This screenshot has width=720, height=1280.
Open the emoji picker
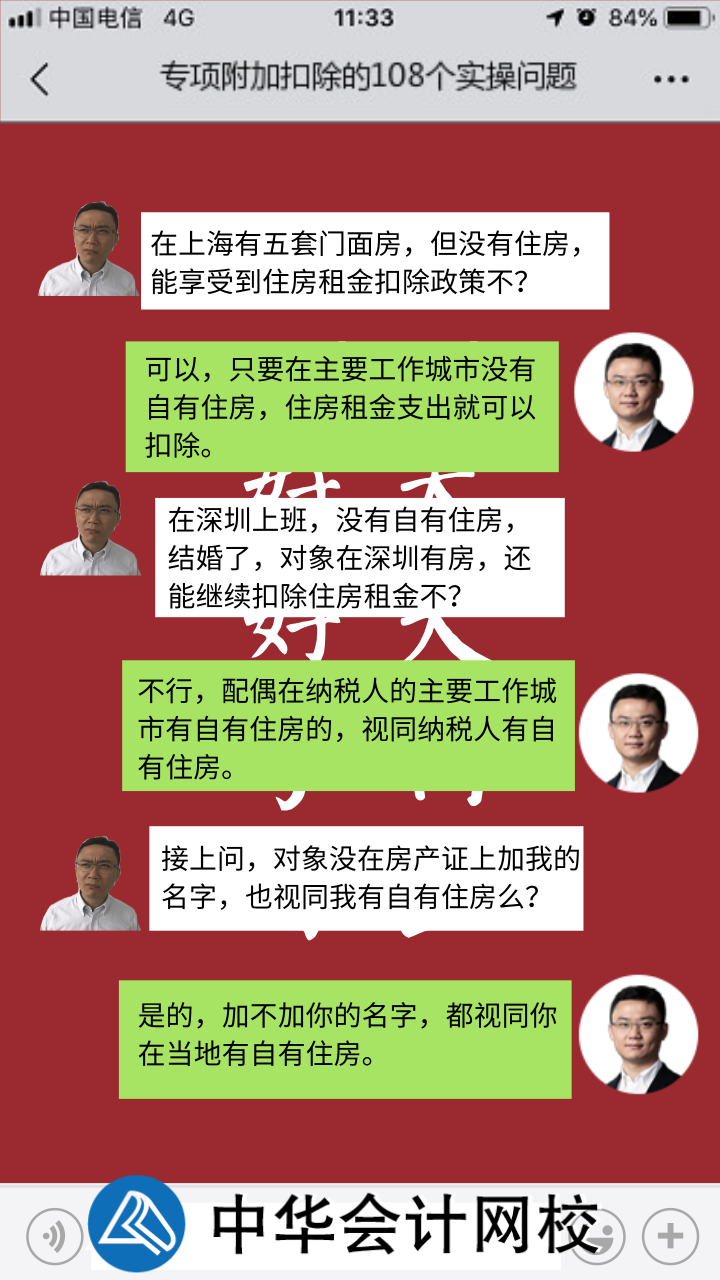click(606, 1236)
